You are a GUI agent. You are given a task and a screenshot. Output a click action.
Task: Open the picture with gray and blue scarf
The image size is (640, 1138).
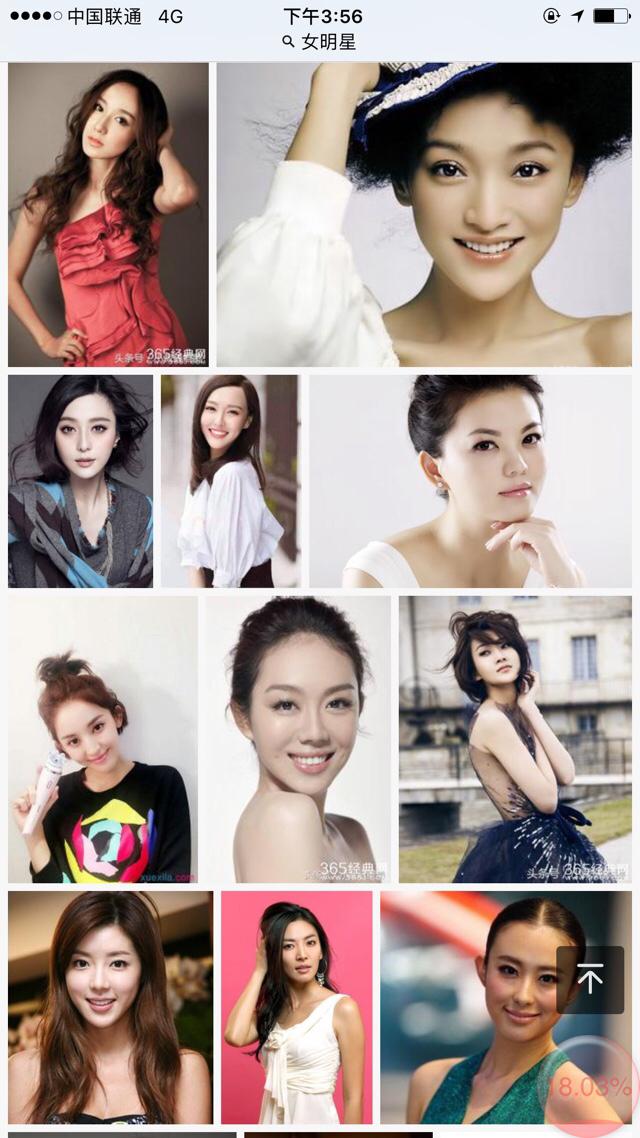(80, 481)
